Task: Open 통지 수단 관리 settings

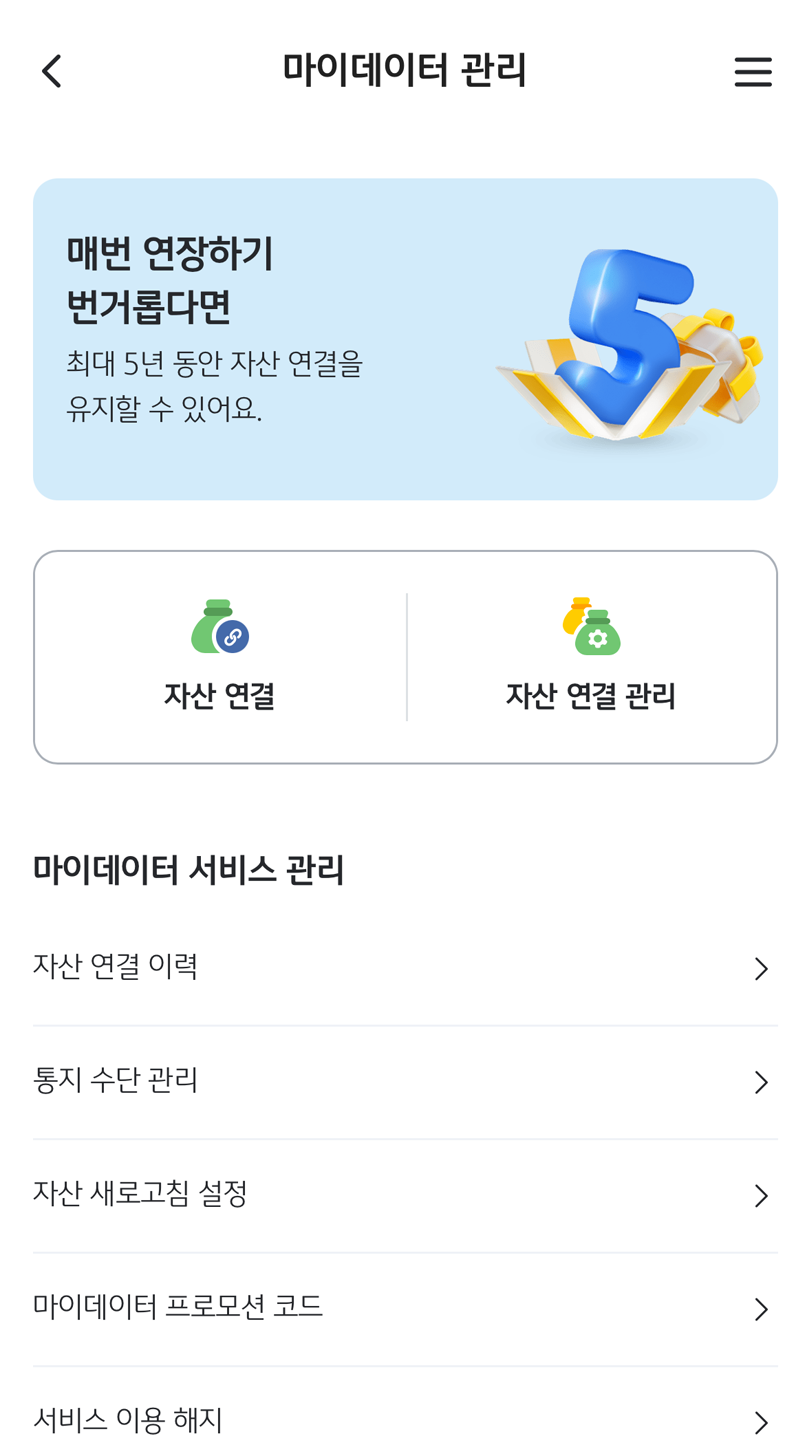Action: [x=405, y=1081]
